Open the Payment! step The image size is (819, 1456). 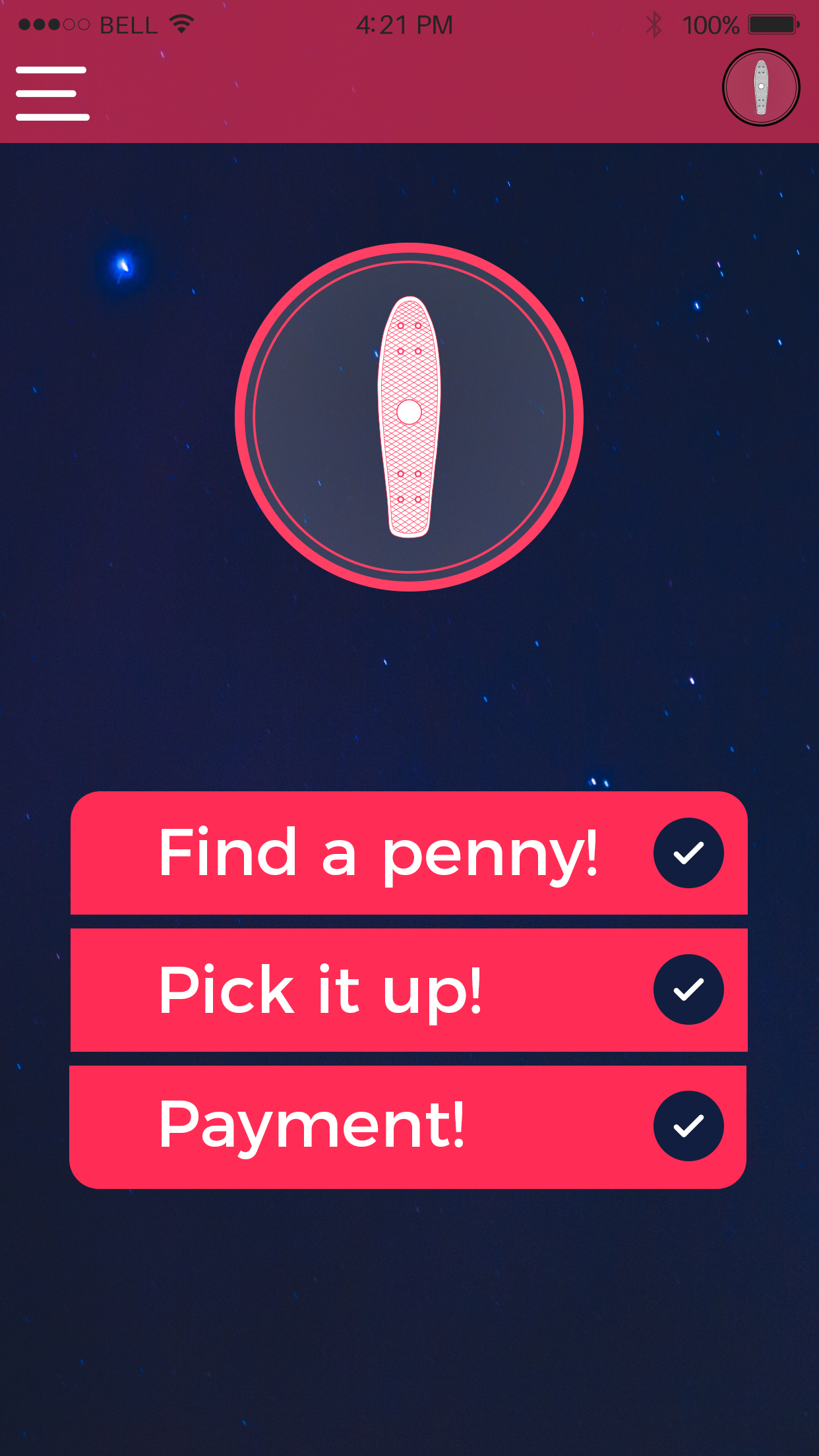(x=408, y=1127)
